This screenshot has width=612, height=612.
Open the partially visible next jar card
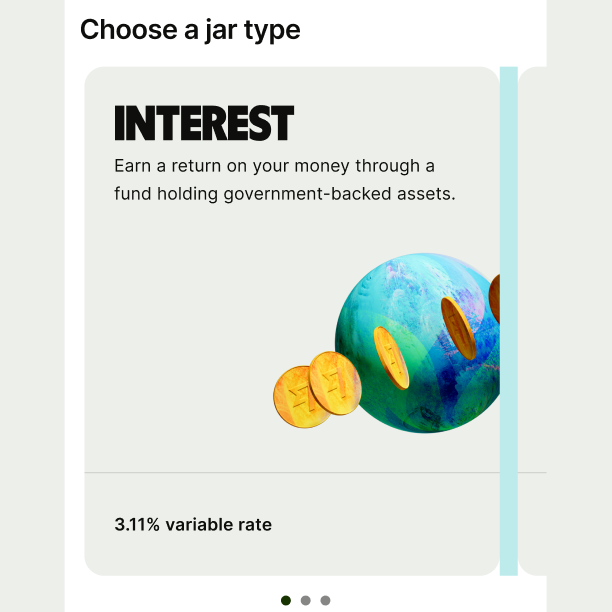click(x=533, y=320)
